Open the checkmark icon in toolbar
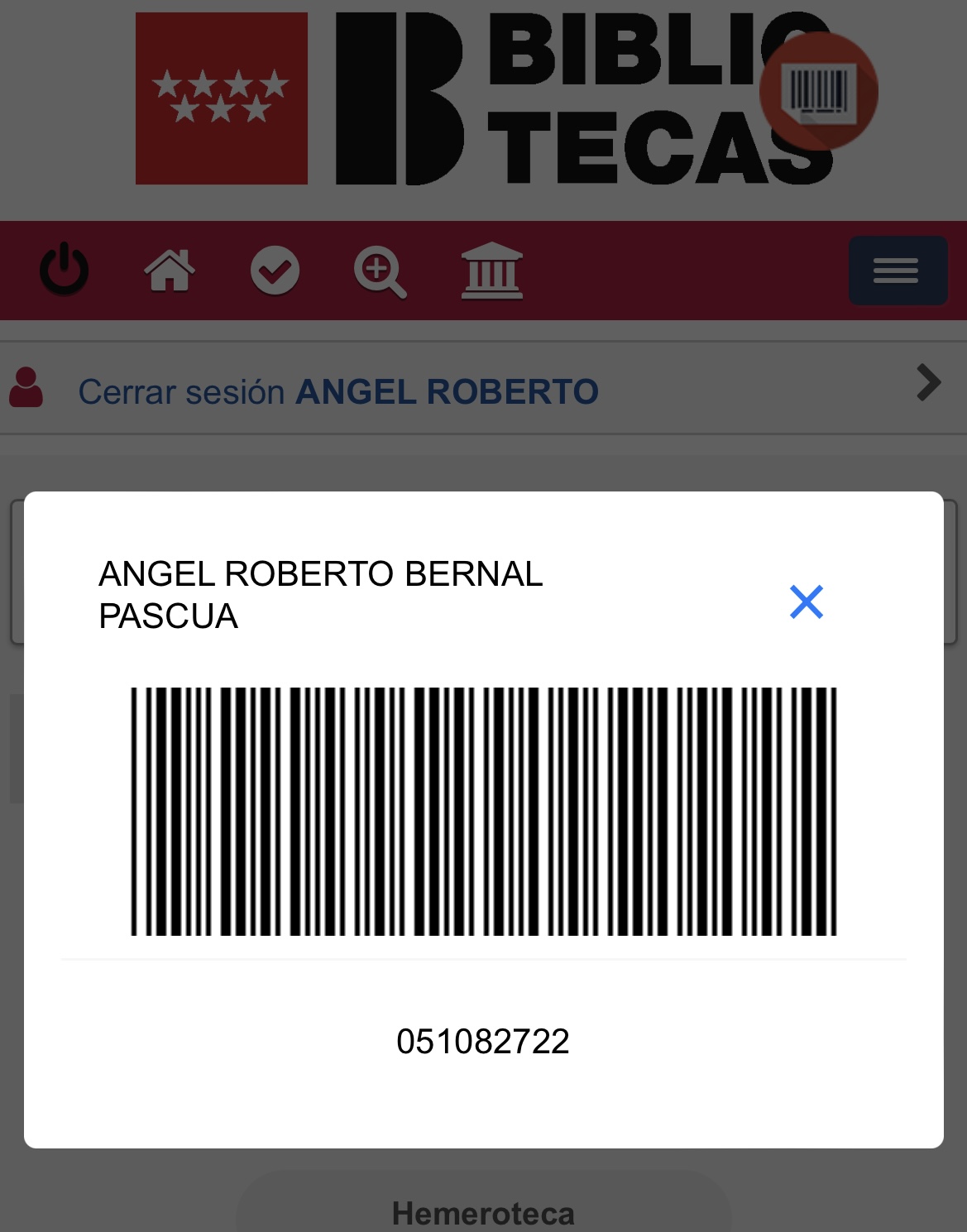The width and height of the screenshot is (967, 1232). 275,271
